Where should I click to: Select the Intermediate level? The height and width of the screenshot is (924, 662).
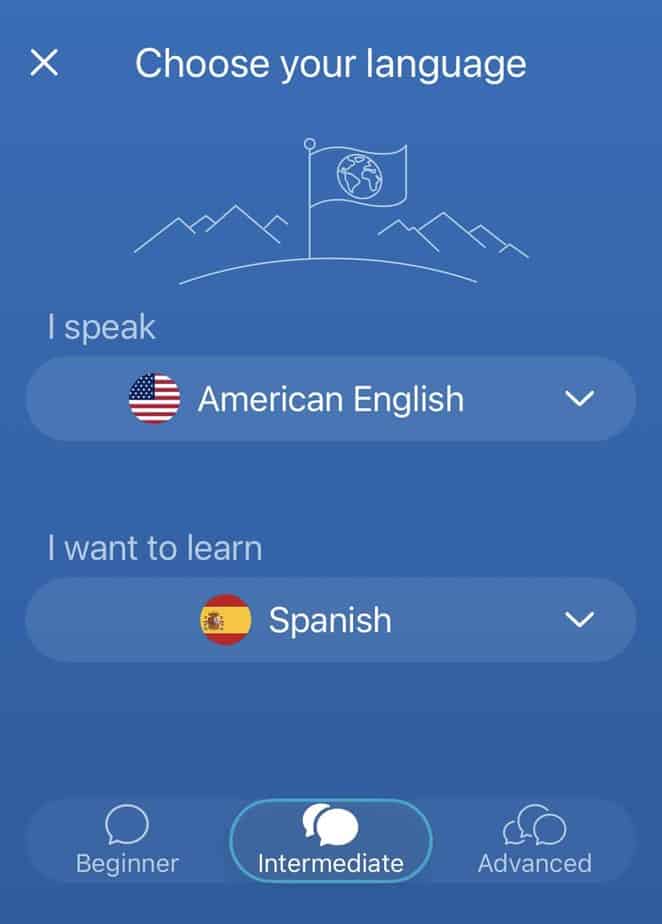pos(331,841)
